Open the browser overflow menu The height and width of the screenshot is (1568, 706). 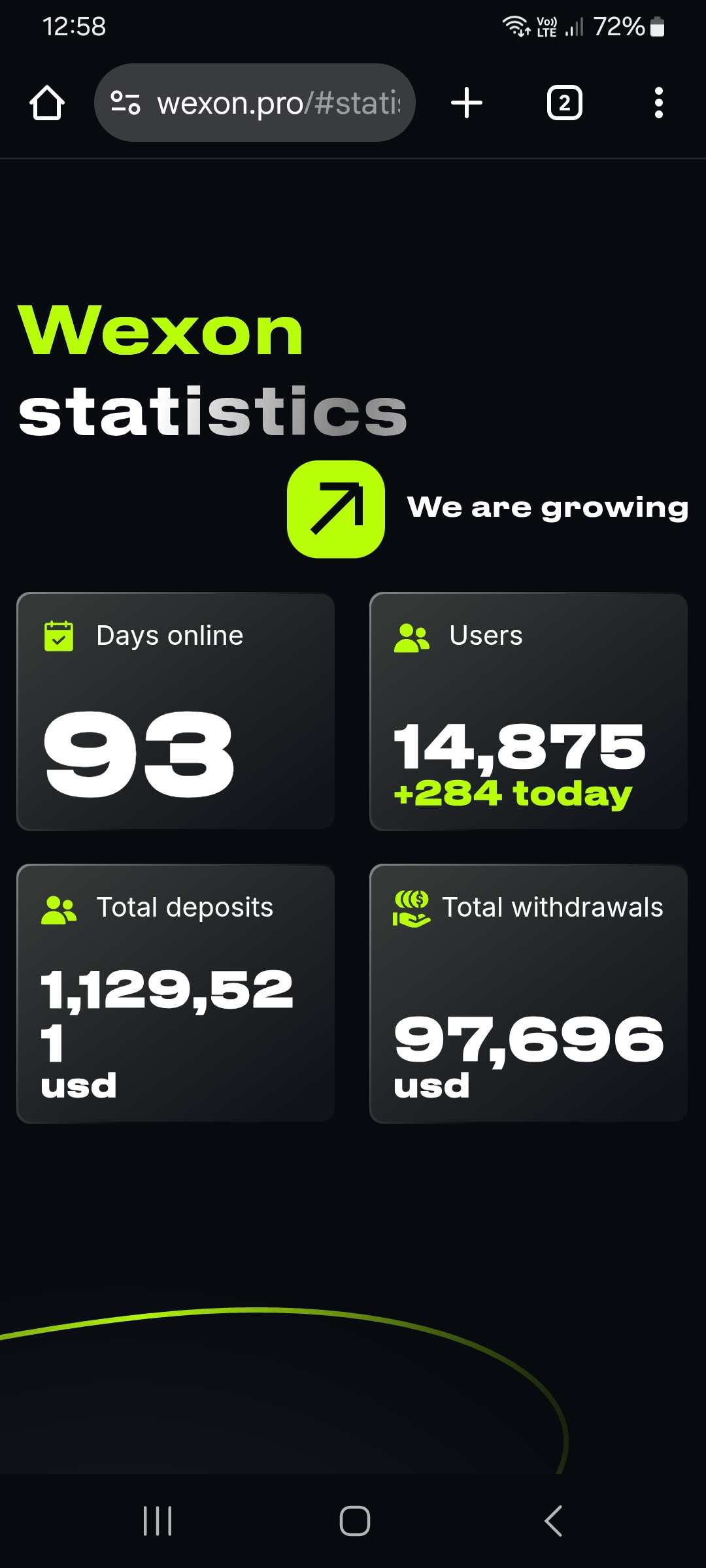click(658, 103)
